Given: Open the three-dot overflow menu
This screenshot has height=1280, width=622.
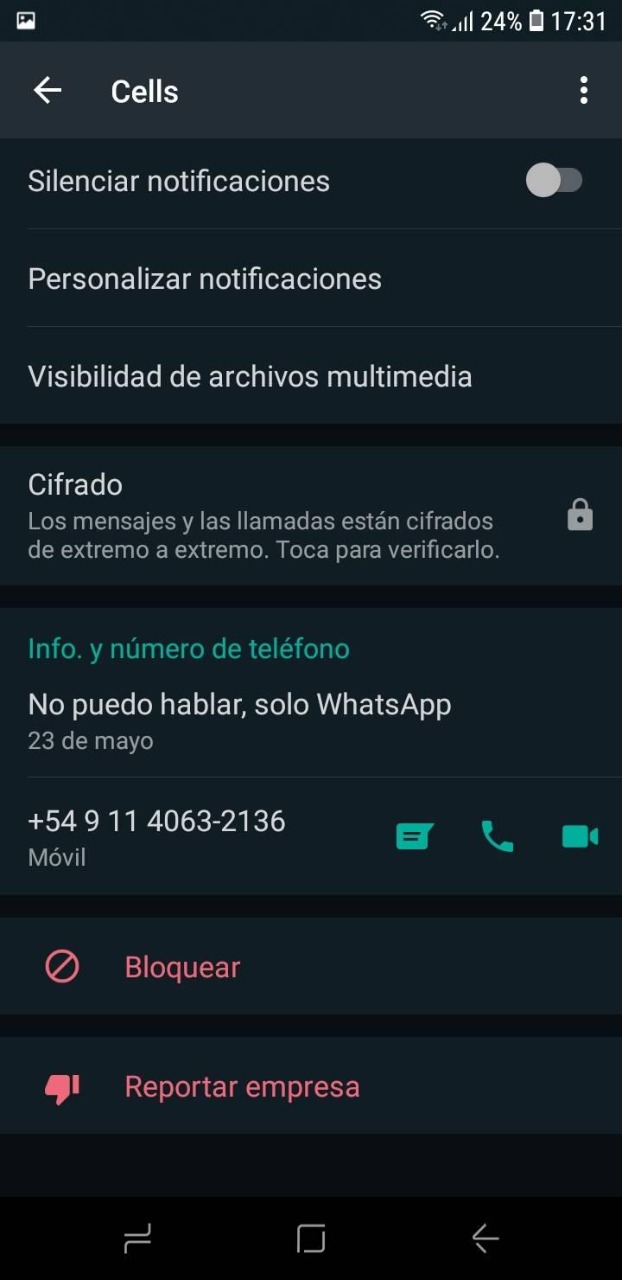Looking at the screenshot, I should [583, 91].
